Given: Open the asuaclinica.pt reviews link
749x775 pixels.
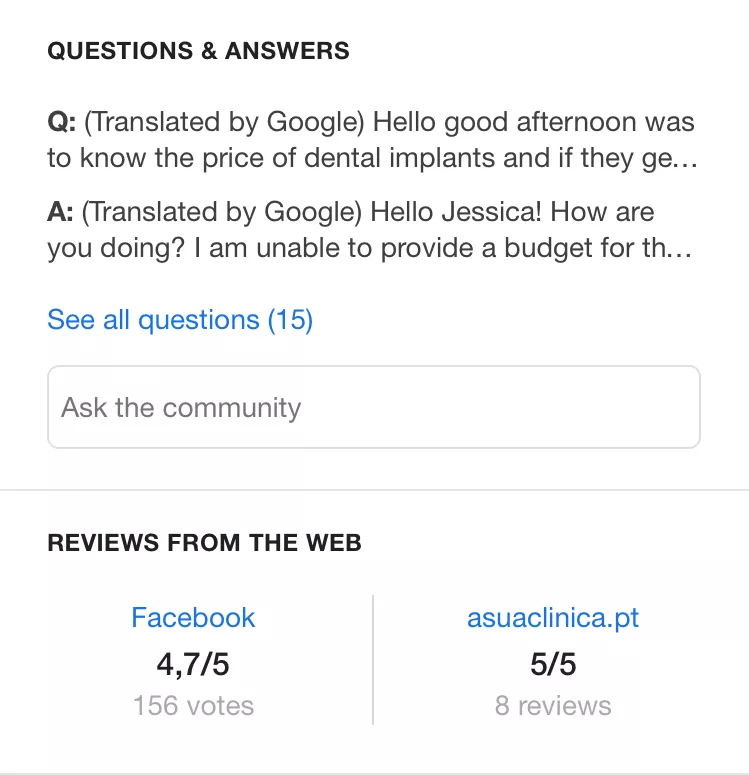Looking at the screenshot, I should (x=552, y=618).
